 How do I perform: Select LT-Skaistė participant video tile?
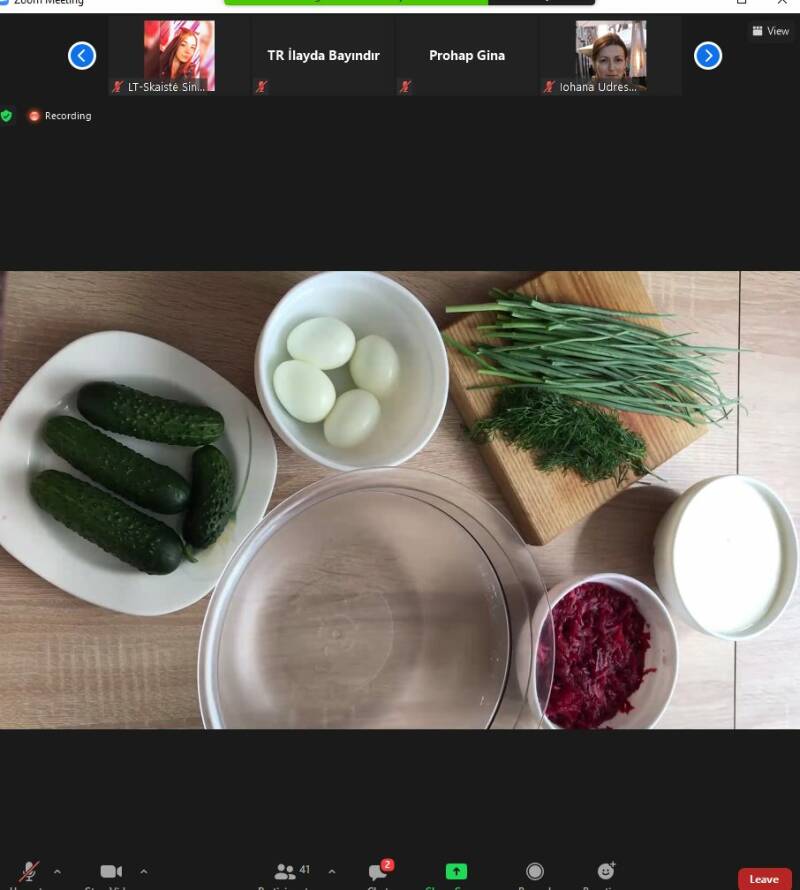(179, 56)
